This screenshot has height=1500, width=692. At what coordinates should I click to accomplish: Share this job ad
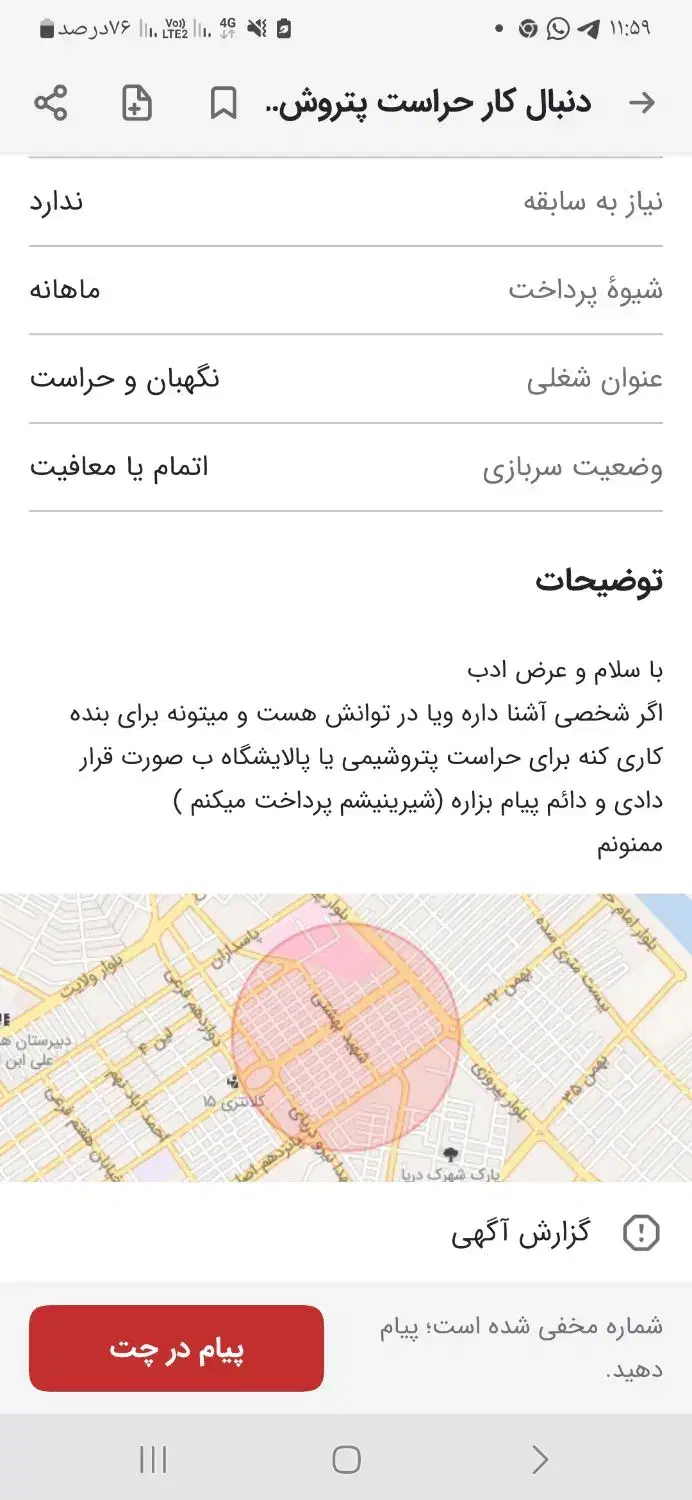coord(50,103)
